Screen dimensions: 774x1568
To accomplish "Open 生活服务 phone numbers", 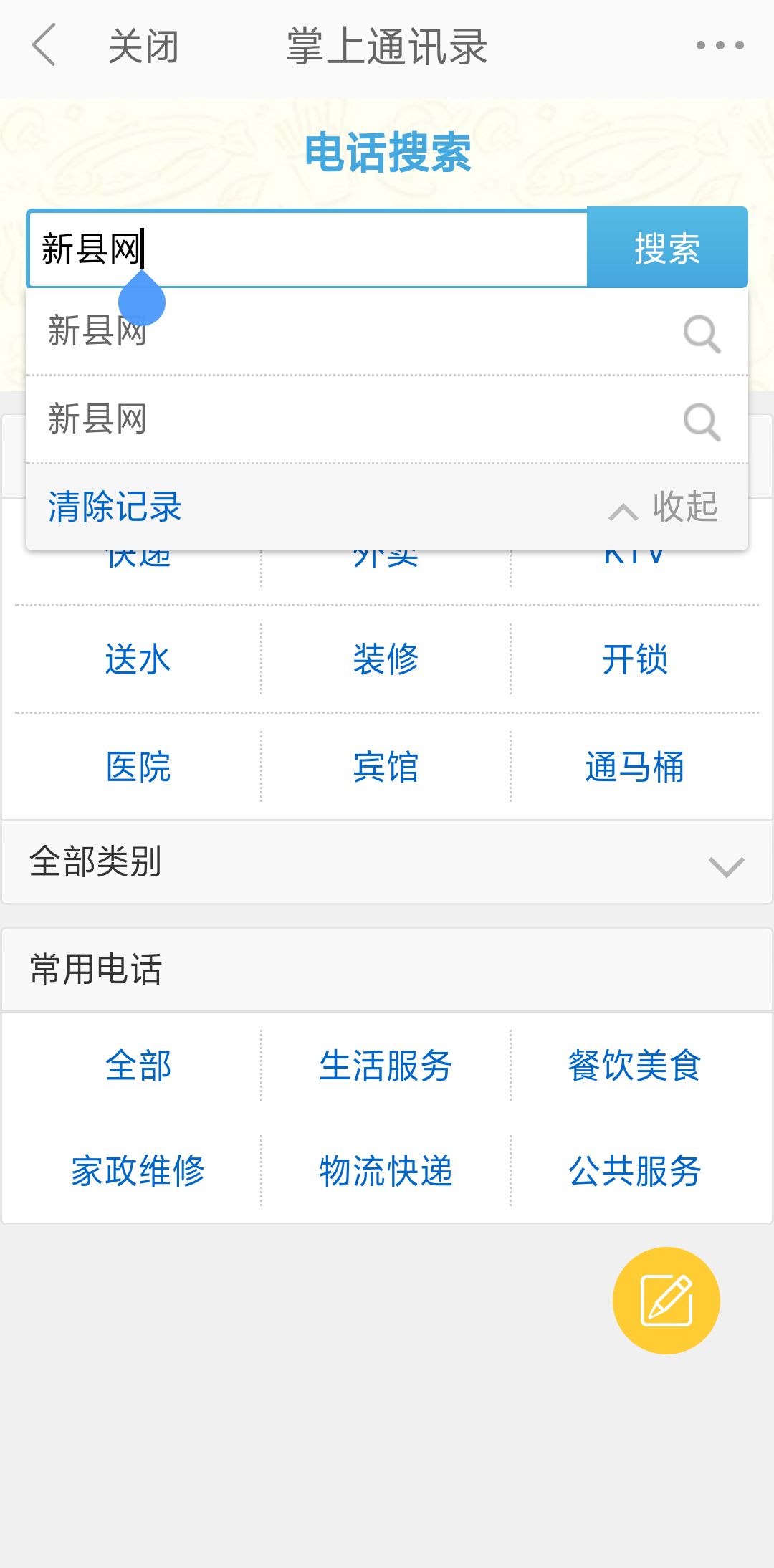I will [x=386, y=1066].
